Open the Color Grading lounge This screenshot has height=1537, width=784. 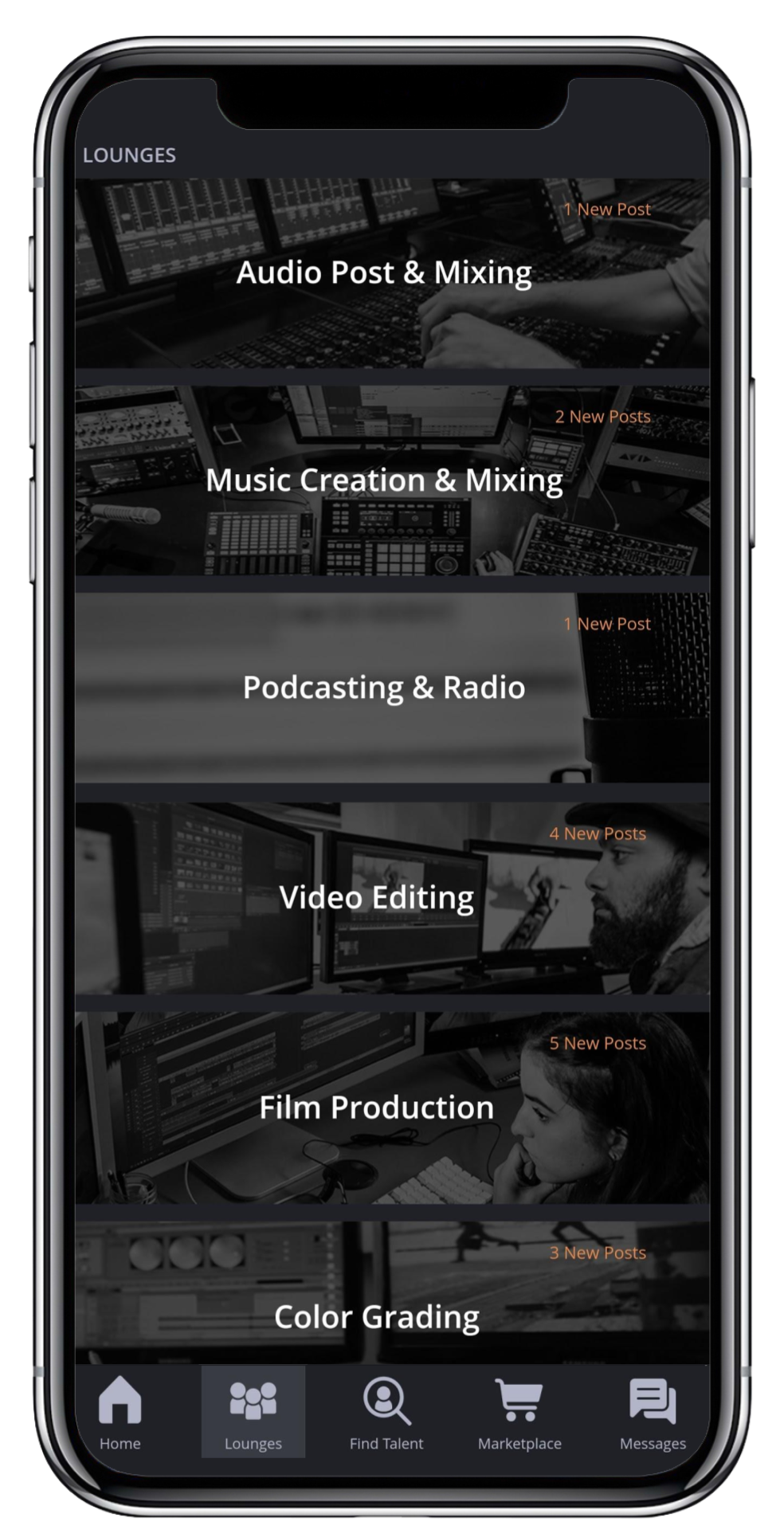[x=392, y=1293]
